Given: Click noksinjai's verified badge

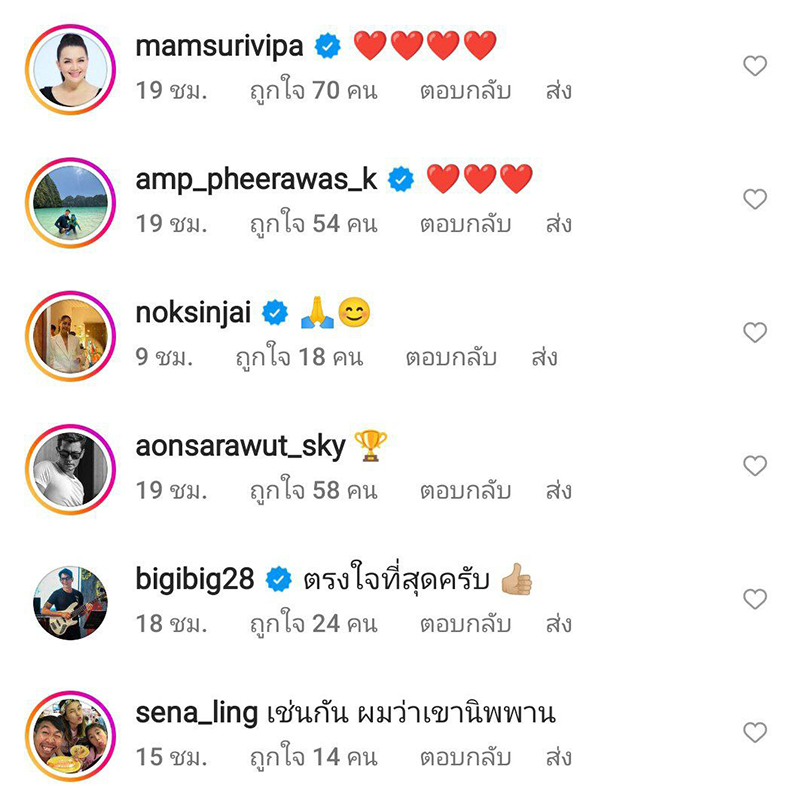Looking at the screenshot, I should click(x=275, y=311).
